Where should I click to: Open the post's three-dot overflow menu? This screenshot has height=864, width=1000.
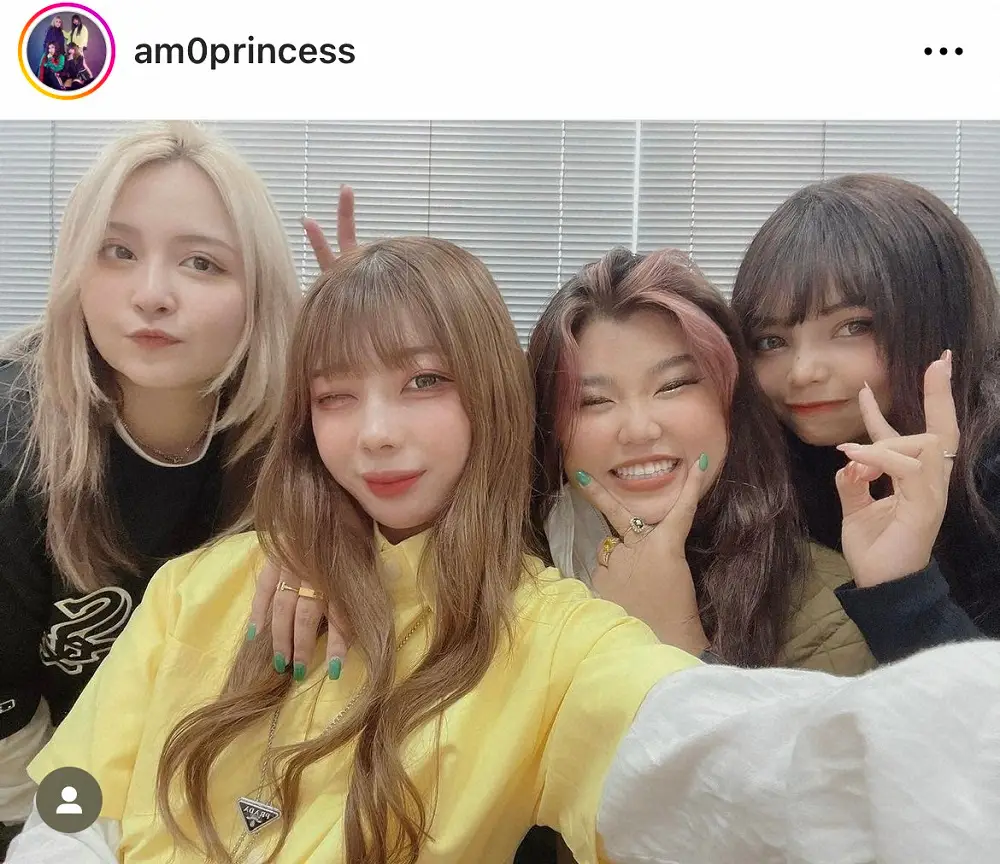tap(942, 52)
